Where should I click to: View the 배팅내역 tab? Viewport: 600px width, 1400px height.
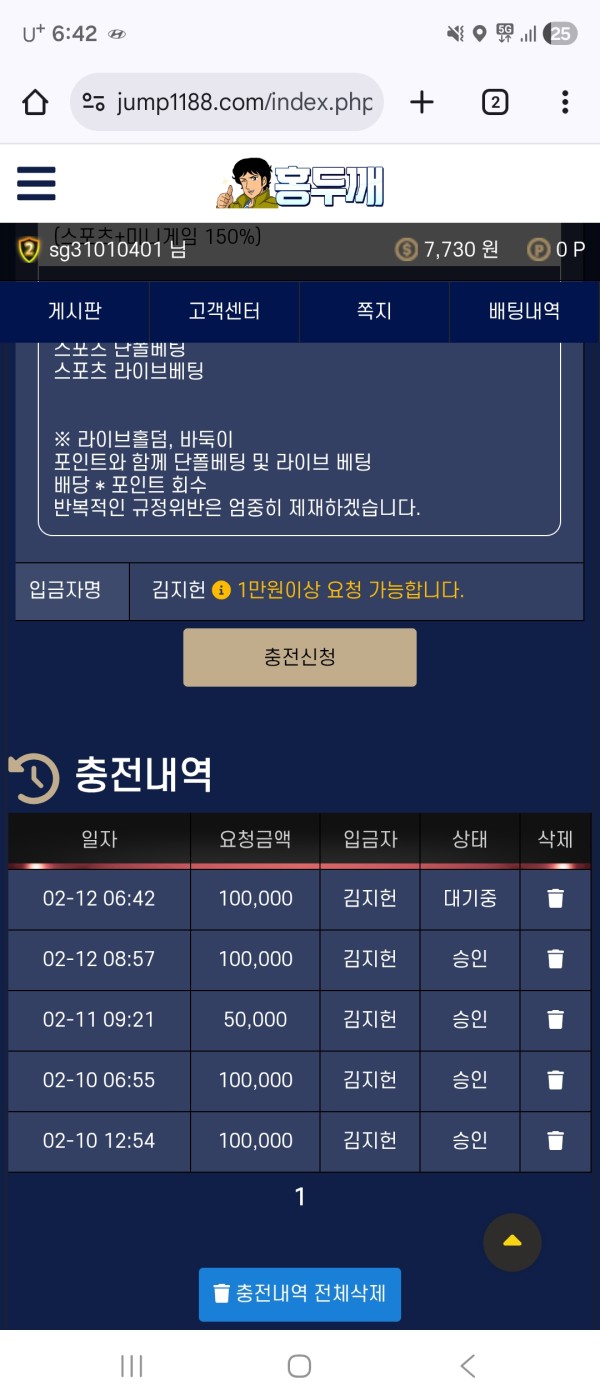(524, 311)
